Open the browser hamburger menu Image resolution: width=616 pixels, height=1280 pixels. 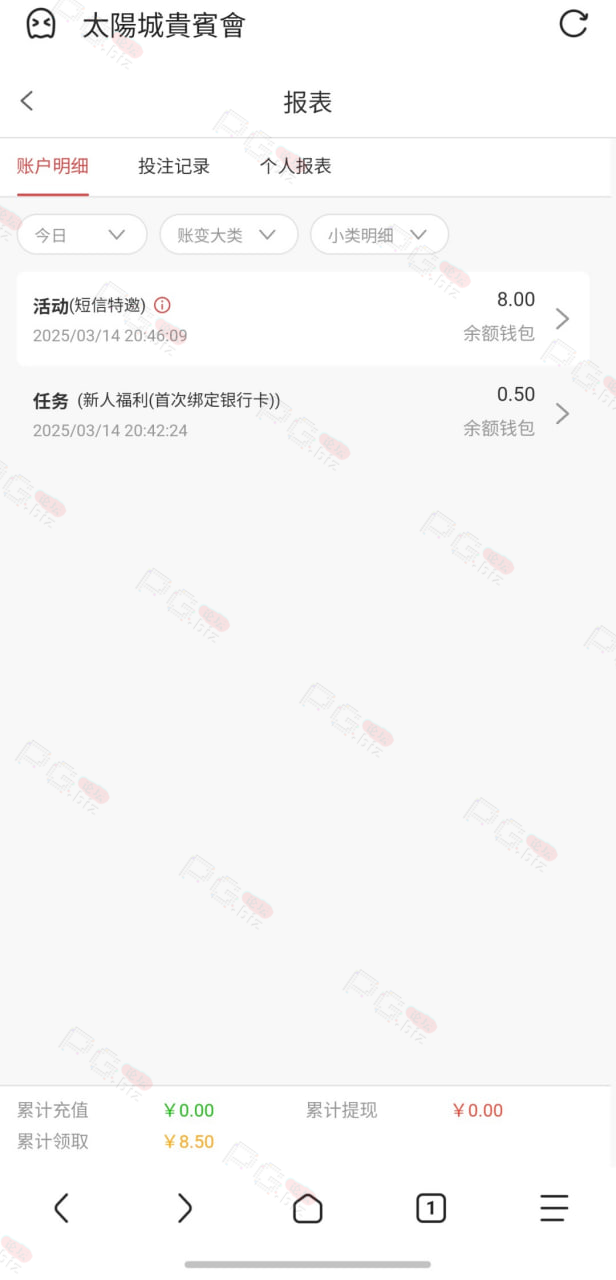(x=554, y=1208)
